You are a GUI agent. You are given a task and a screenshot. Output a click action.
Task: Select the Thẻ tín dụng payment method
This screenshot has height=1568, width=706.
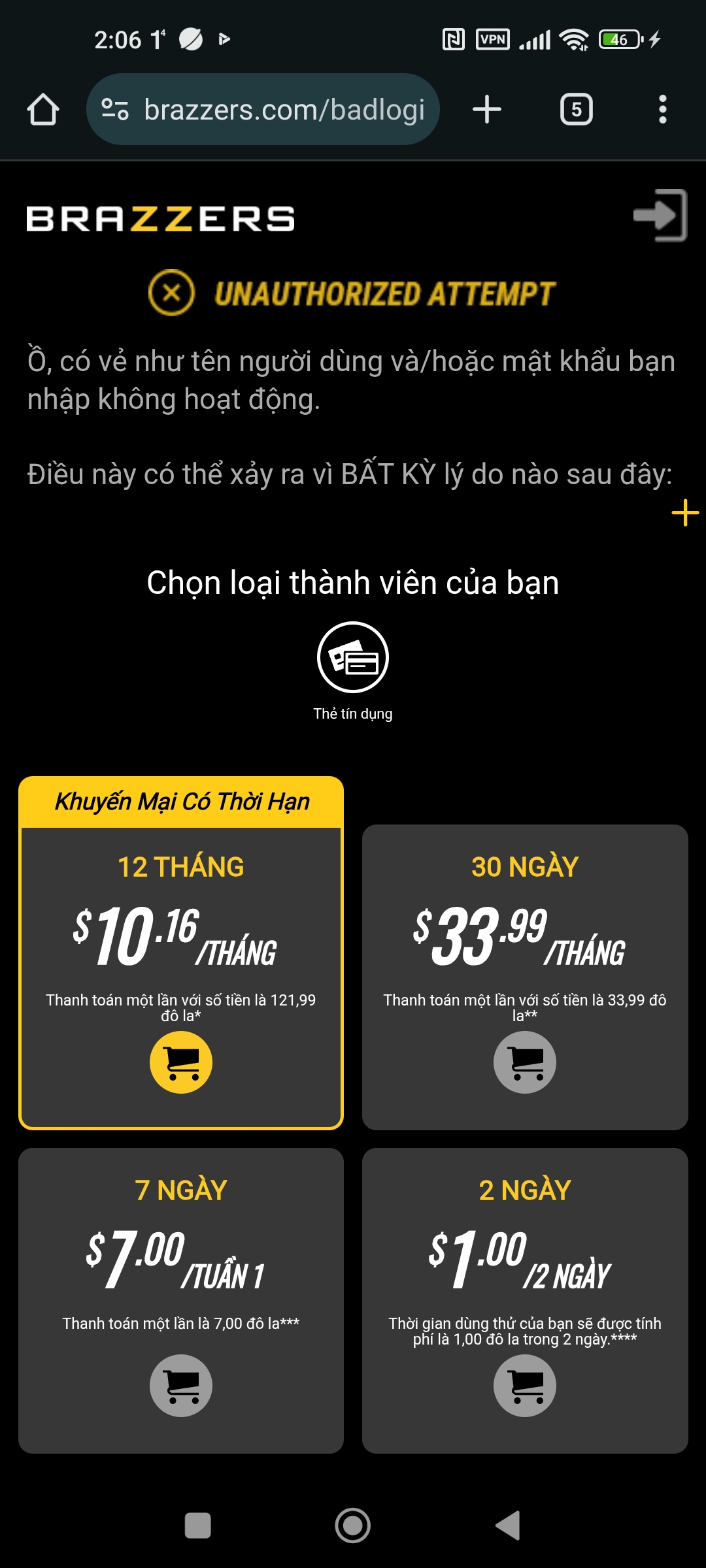click(x=353, y=657)
